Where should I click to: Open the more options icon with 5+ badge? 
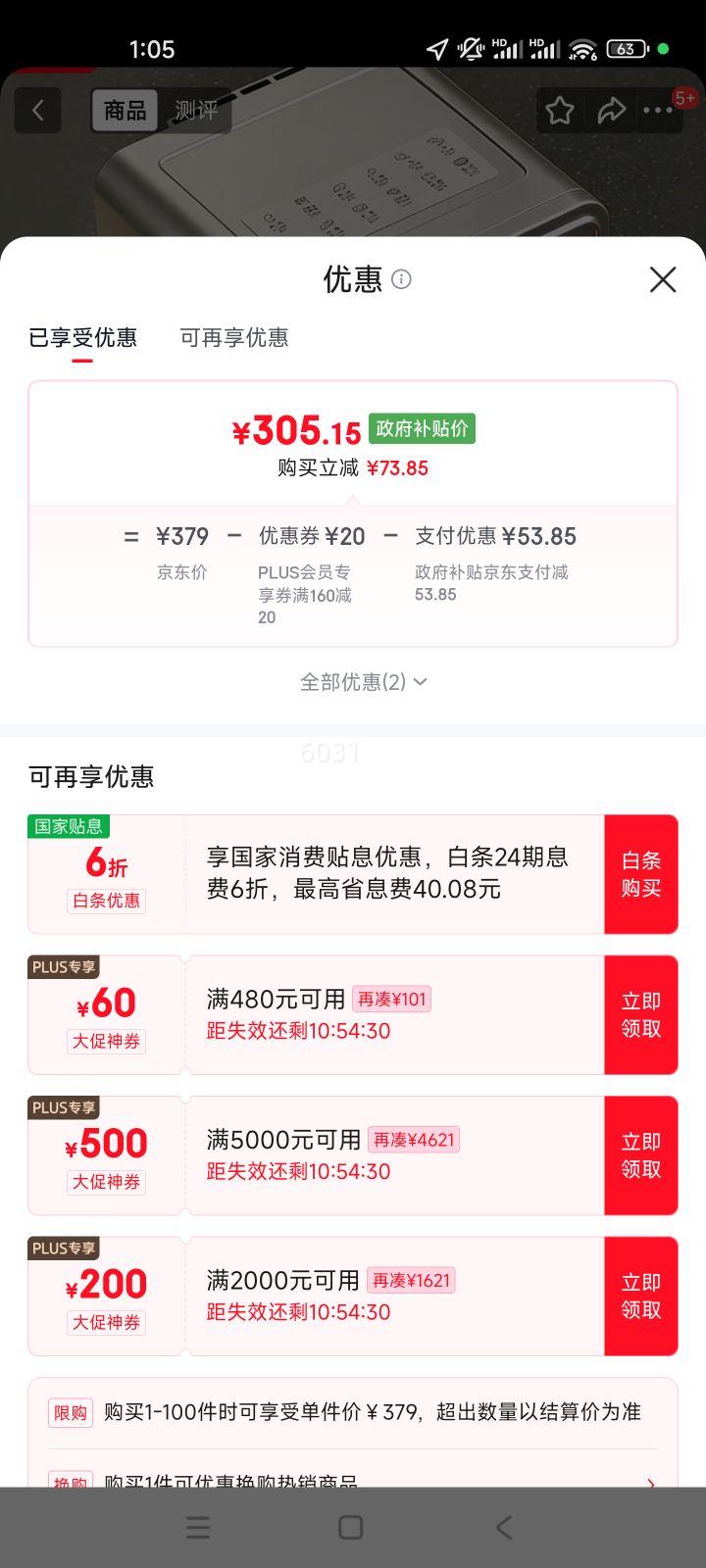click(x=659, y=111)
